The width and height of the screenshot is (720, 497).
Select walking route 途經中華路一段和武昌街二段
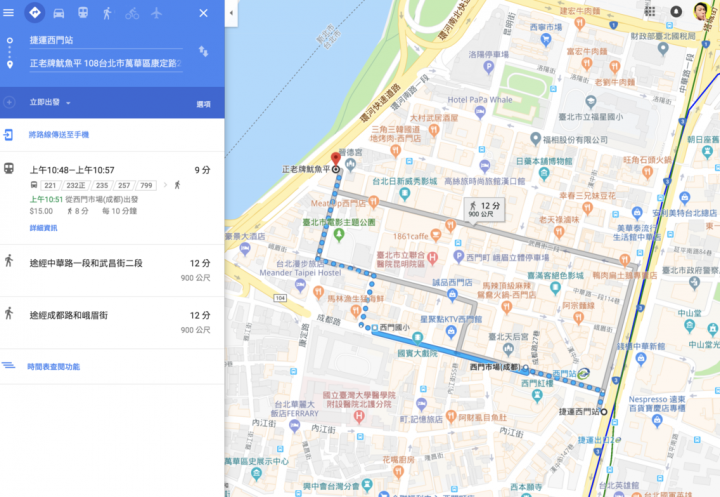click(x=112, y=270)
